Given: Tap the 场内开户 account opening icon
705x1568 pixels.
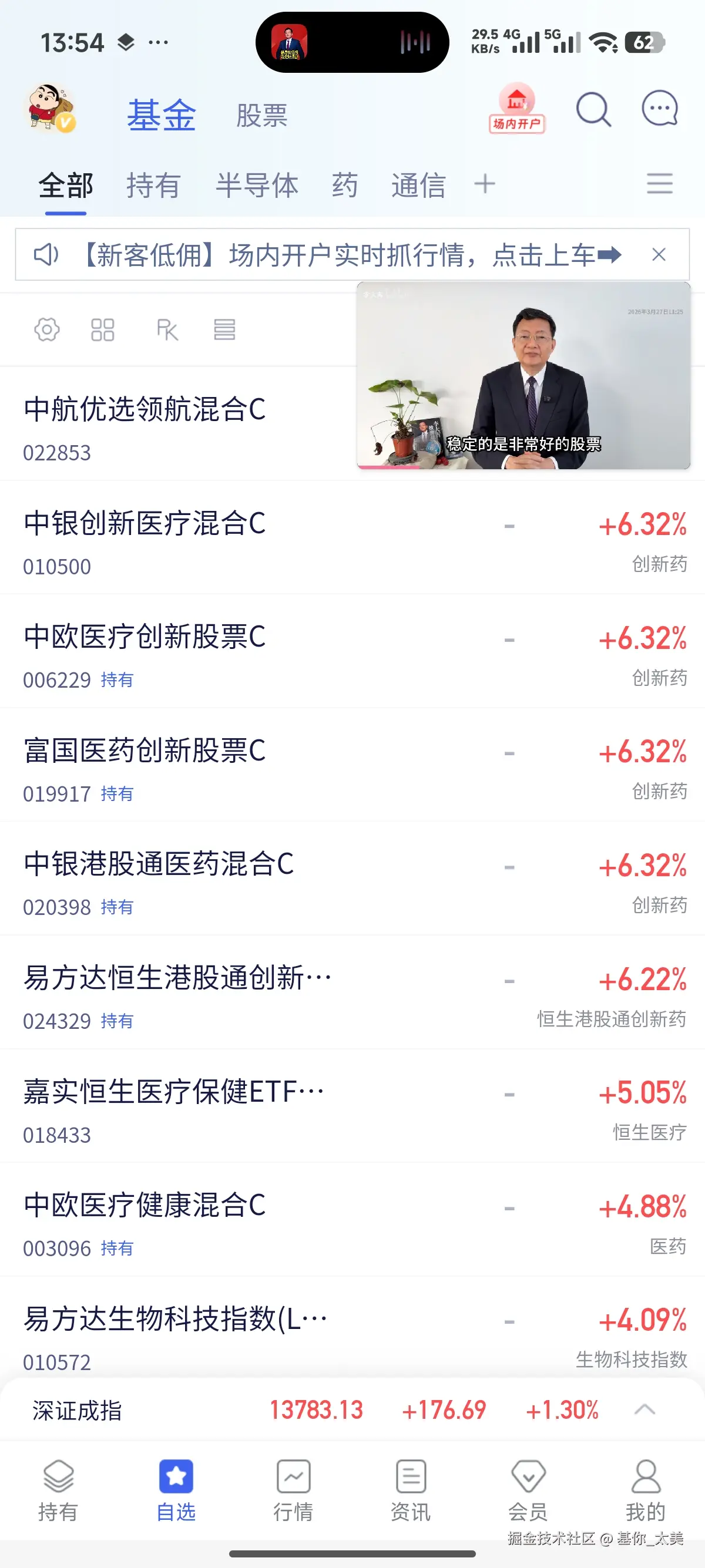Looking at the screenshot, I should click(516, 110).
